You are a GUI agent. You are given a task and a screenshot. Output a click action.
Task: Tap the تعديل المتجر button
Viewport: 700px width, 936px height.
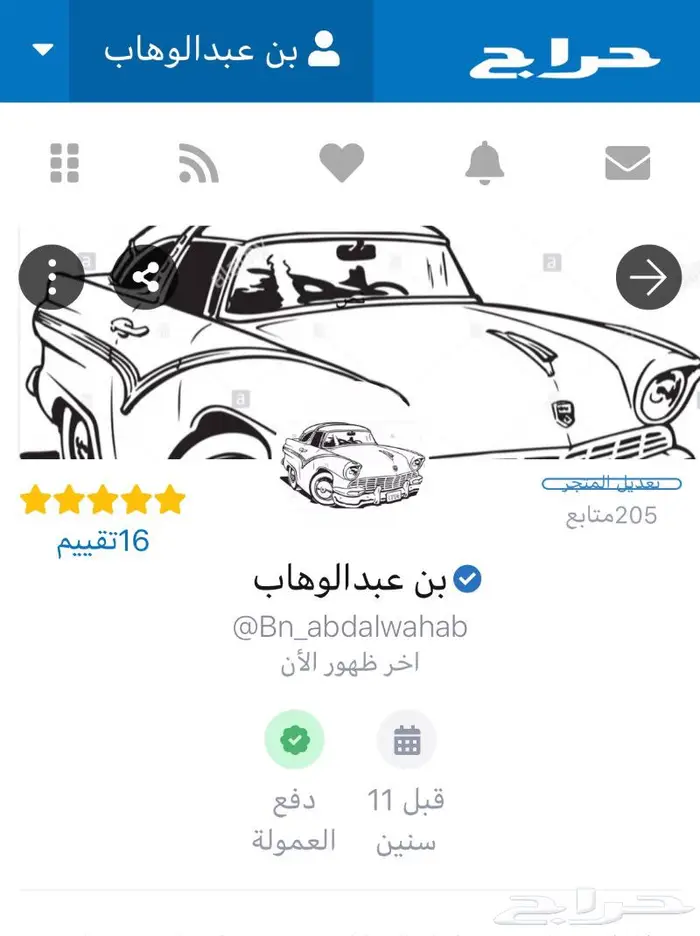tap(600, 484)
